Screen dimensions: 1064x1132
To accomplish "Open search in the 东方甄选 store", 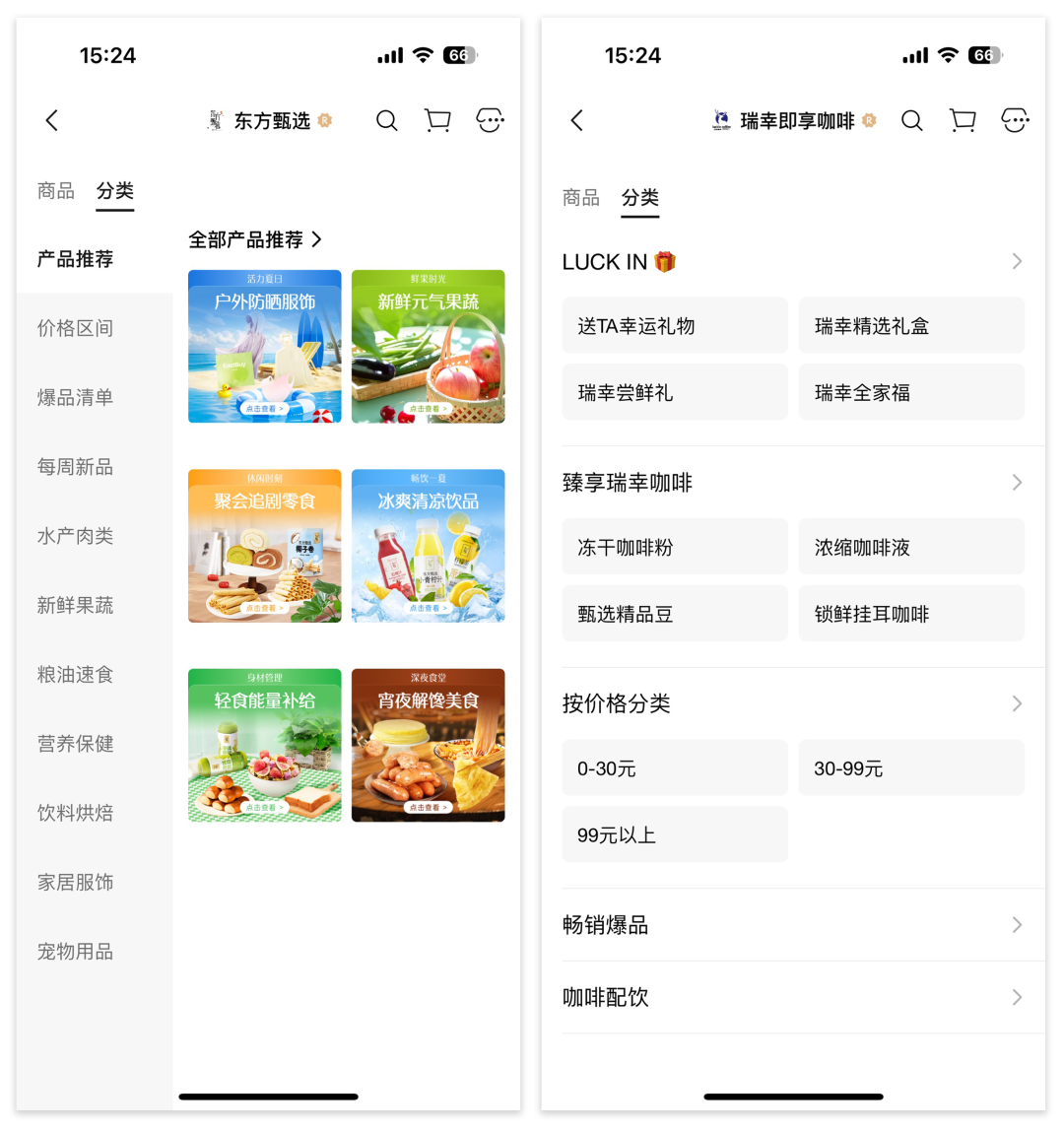I will pyautogui.click(x=387, y=120).
